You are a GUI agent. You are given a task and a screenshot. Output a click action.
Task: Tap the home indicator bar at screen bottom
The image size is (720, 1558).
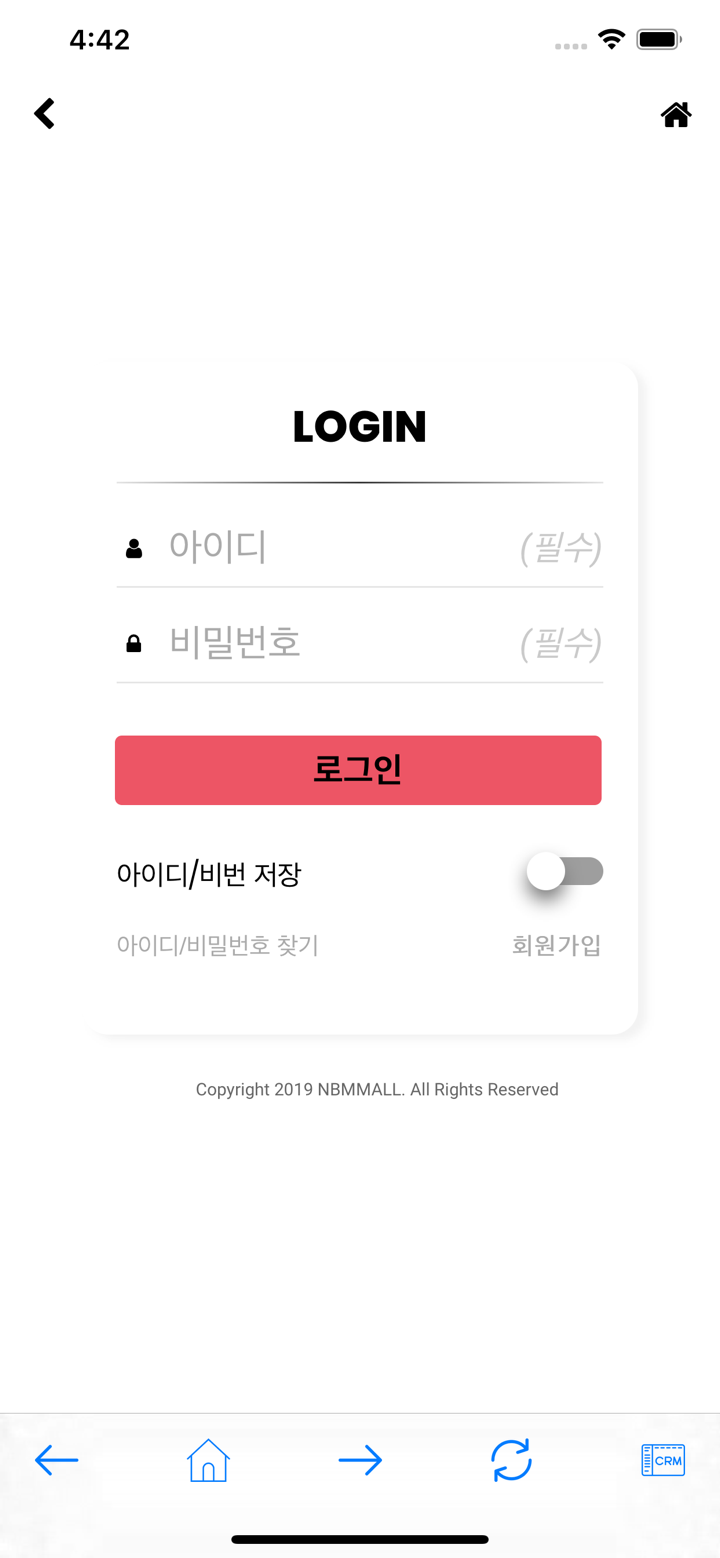click(360, 1540)
